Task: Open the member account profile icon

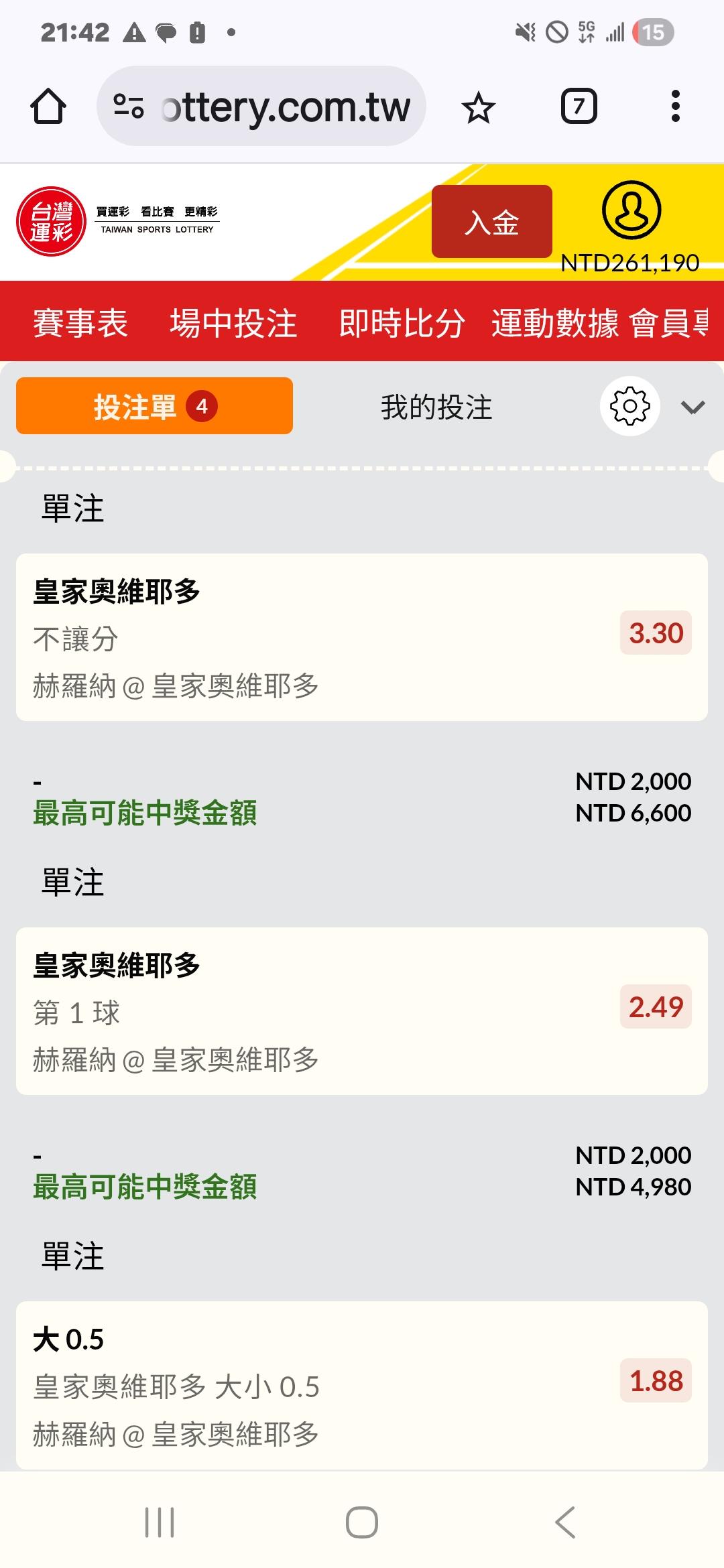Action: [631, 210]
